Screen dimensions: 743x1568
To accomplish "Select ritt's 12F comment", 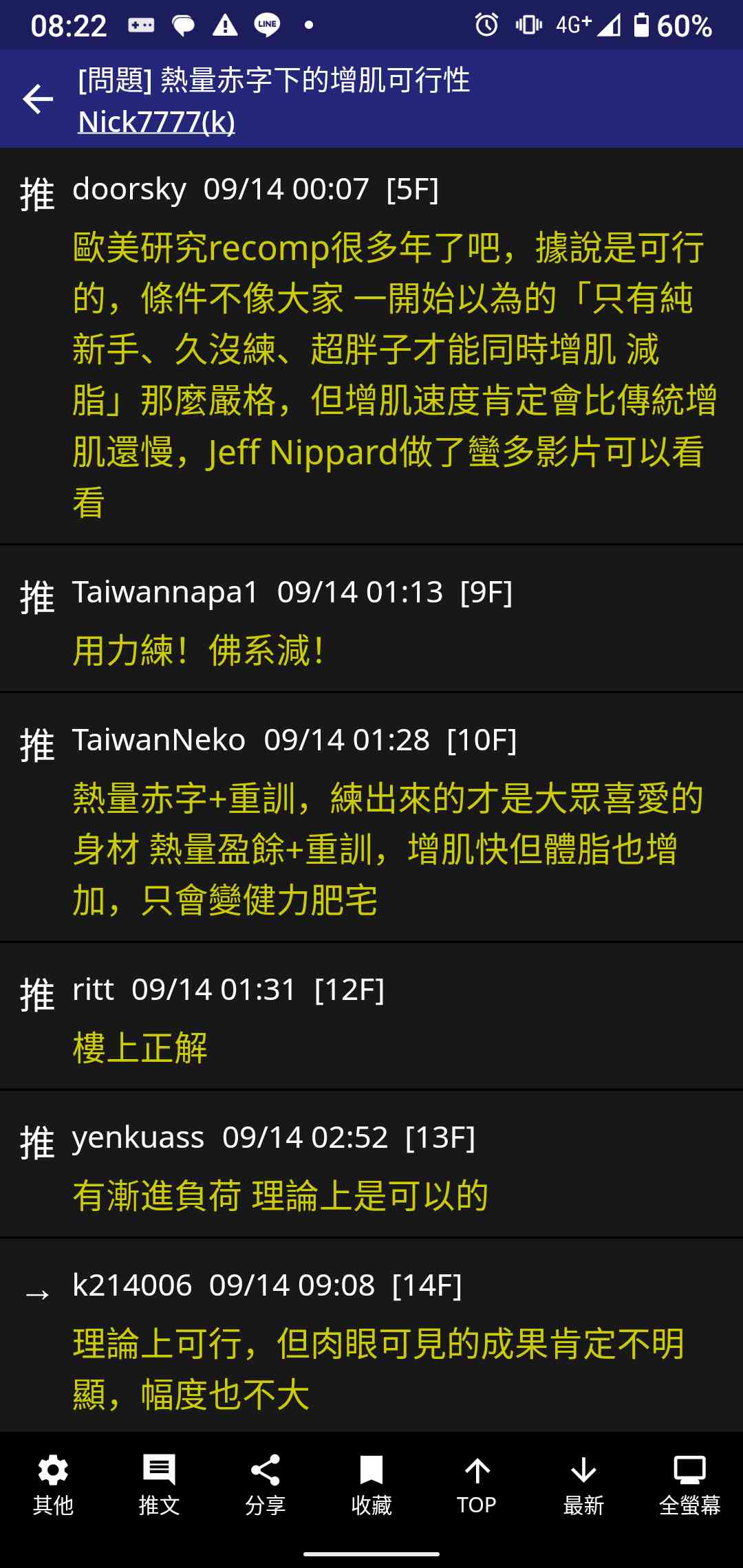I will tap(371, 1016).
